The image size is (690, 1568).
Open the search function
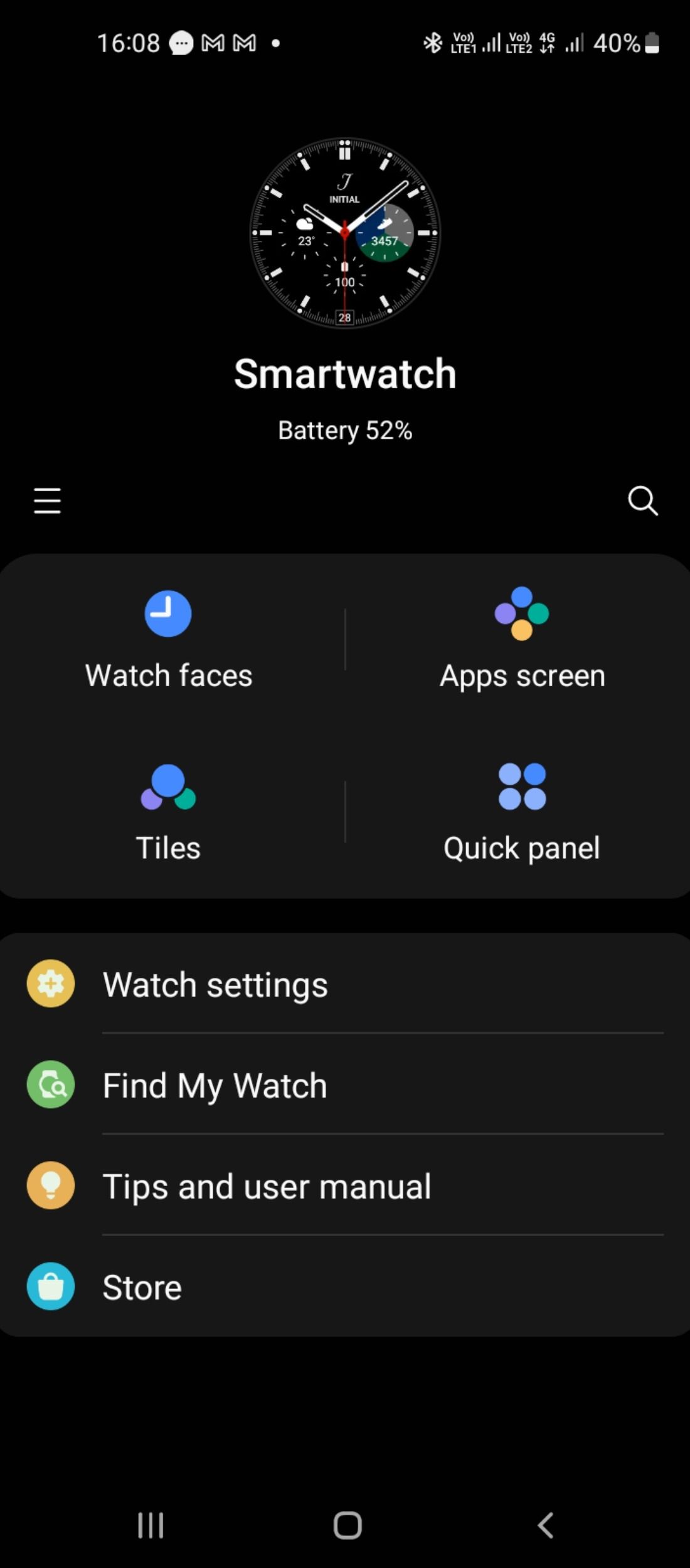[x=642, y=501]
